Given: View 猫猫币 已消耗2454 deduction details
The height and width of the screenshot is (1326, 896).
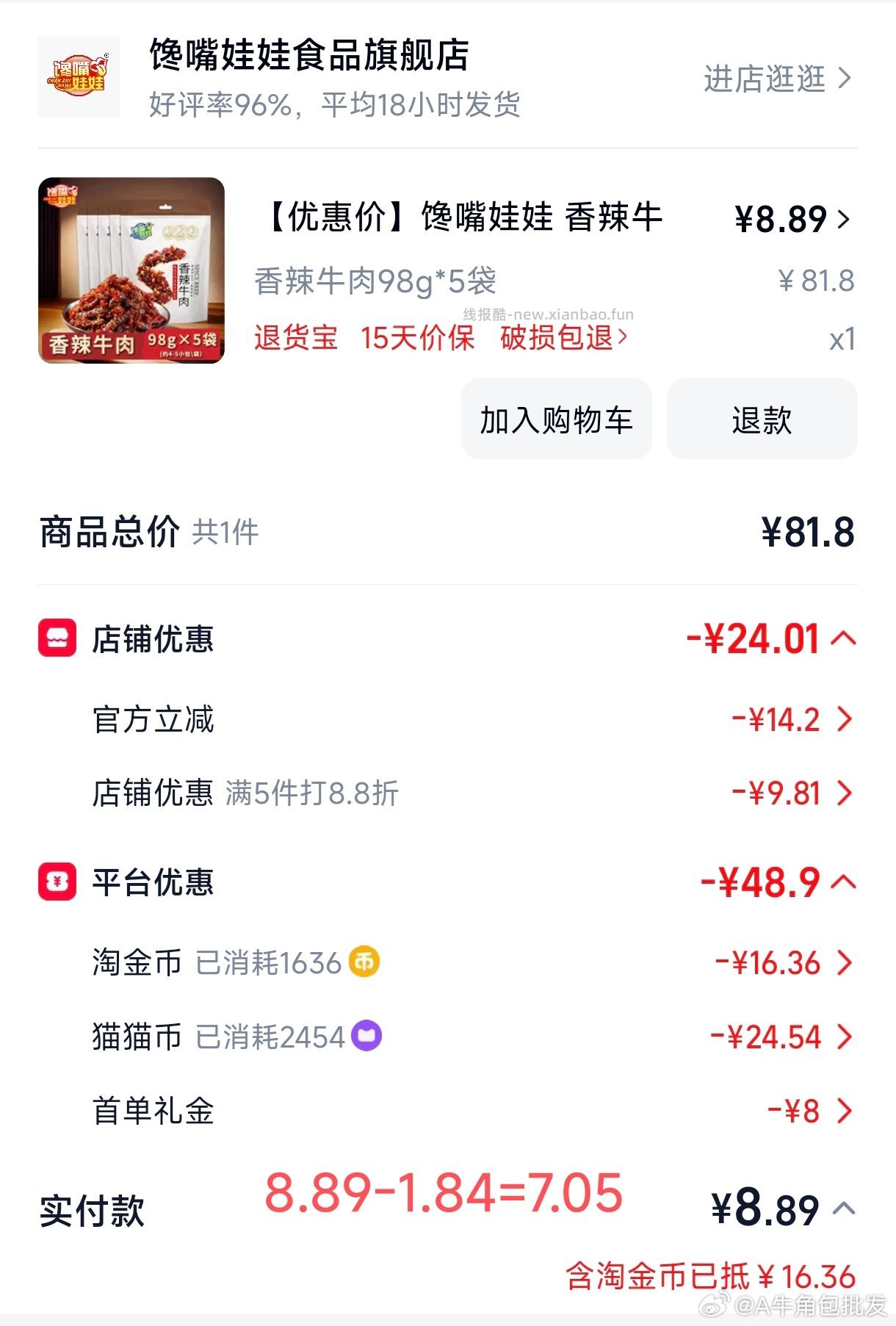Looking at the screenshot, I should tap(841, 1037).
